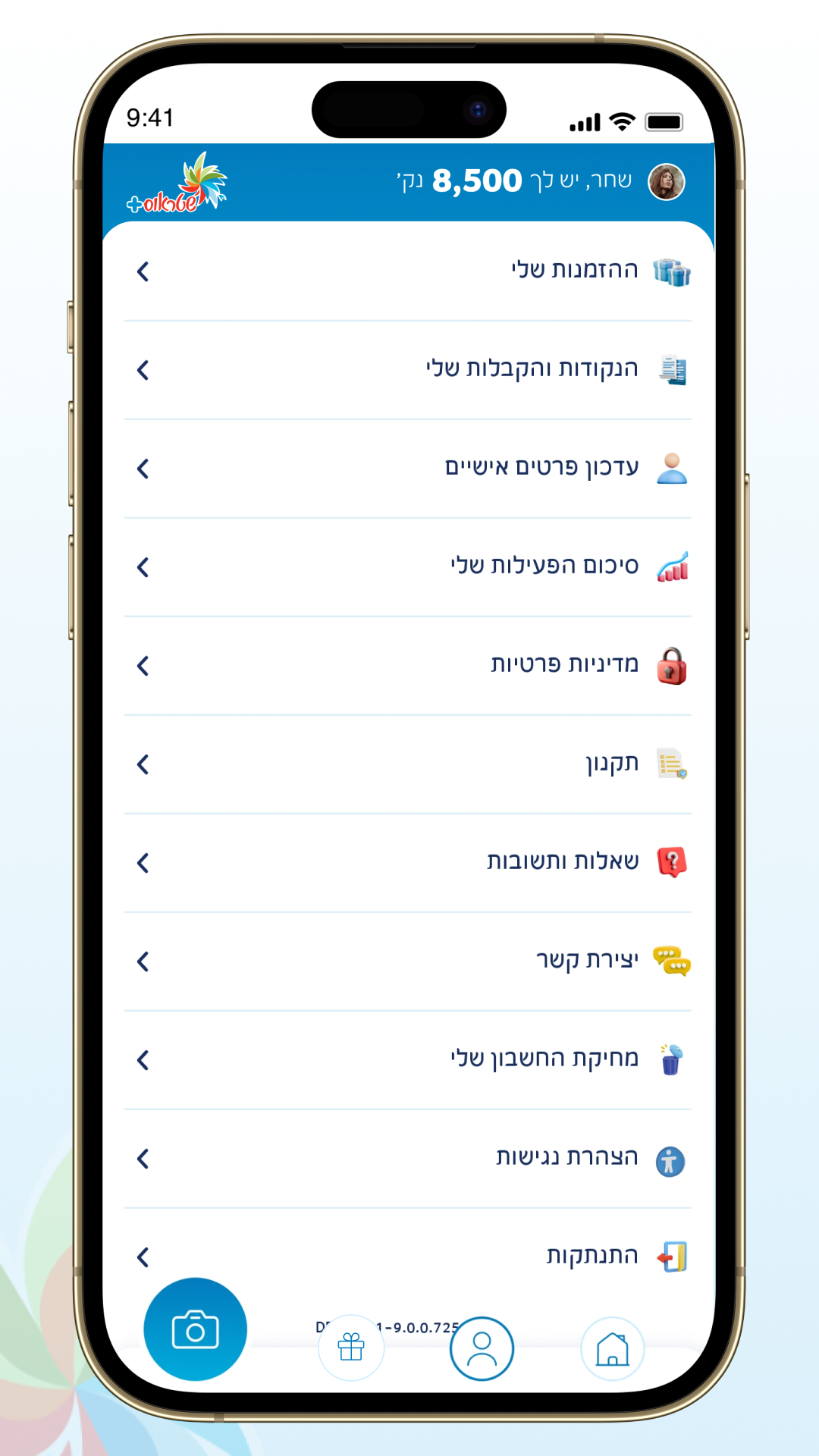The image size is (819, 1456).
Task: Log out via התנתקות
Action: 408,1257
